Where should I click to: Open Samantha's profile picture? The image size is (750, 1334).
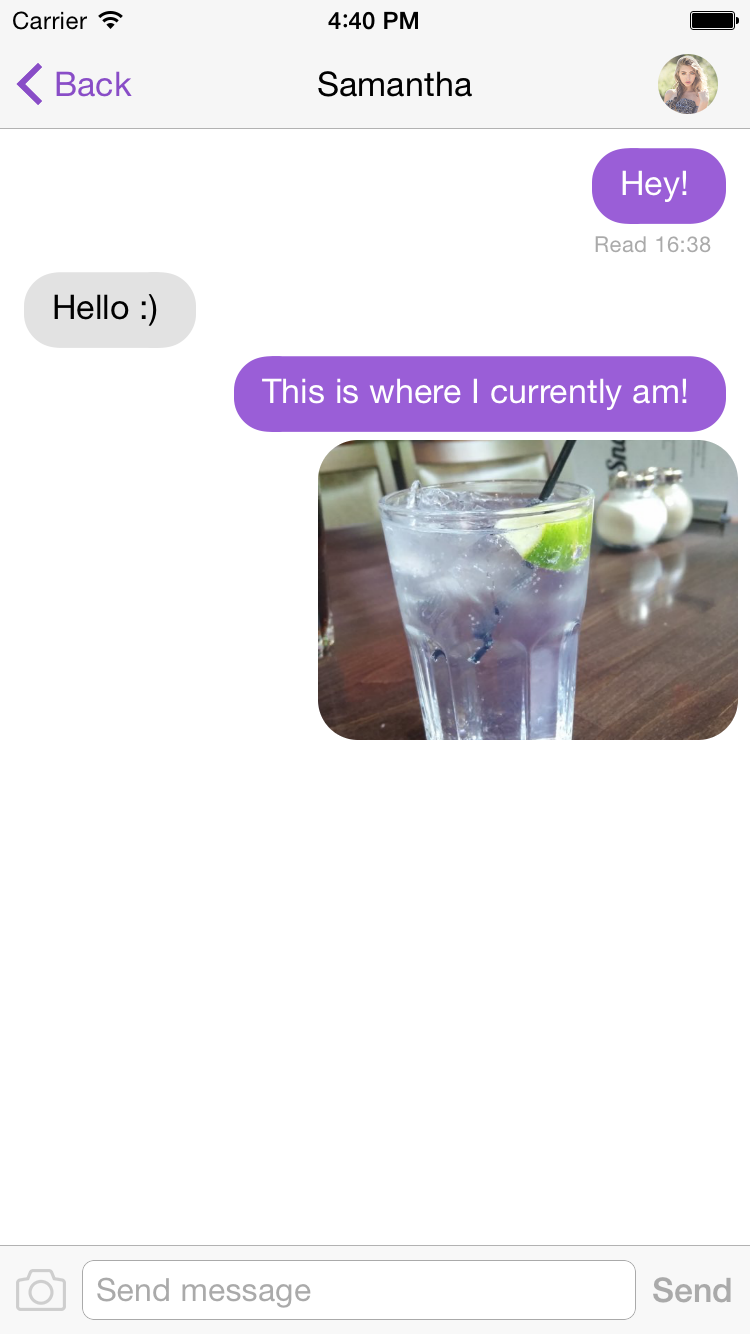(688, 84)
